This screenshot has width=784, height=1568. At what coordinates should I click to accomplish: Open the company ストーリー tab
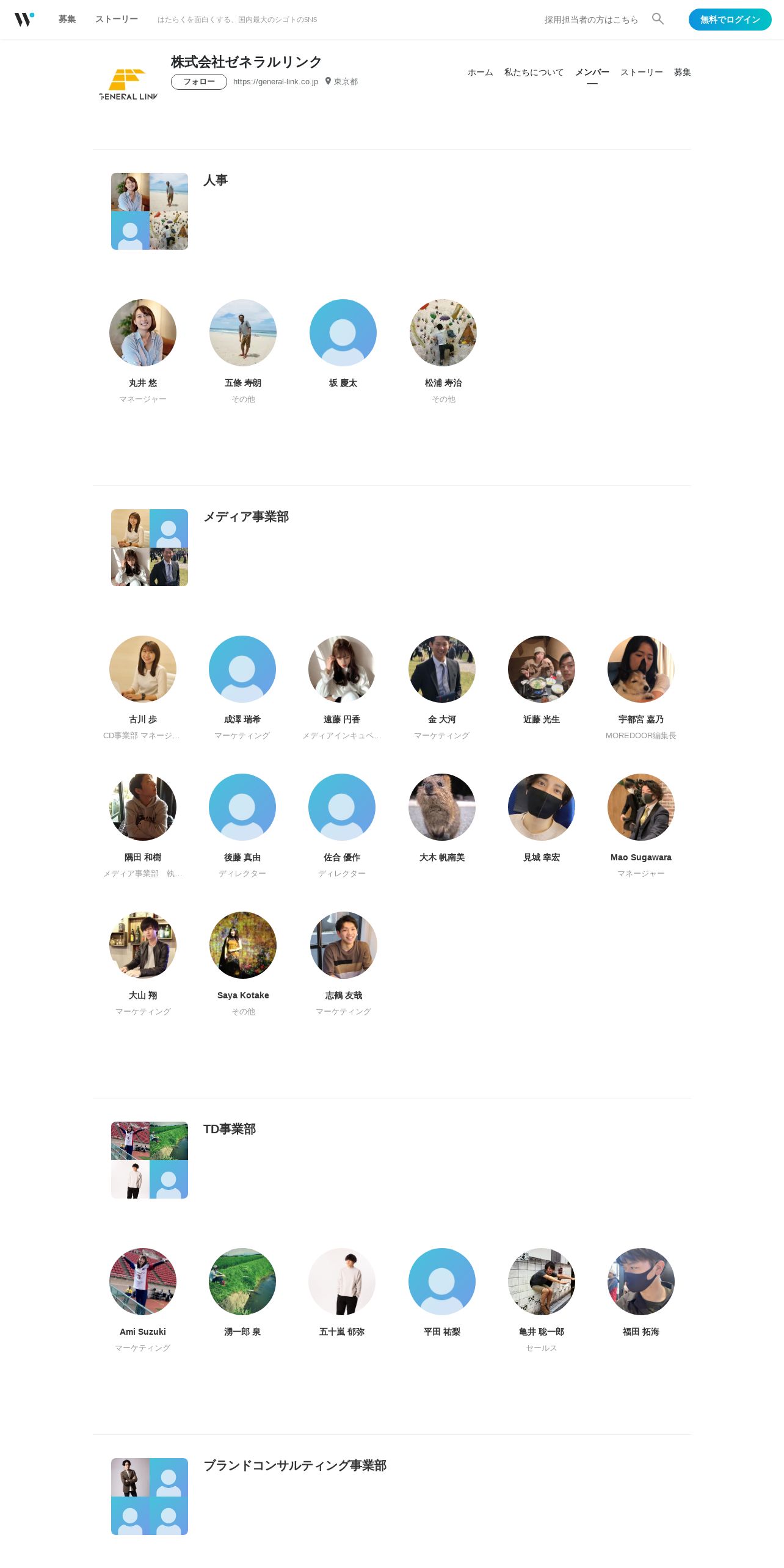coord(641,72)
